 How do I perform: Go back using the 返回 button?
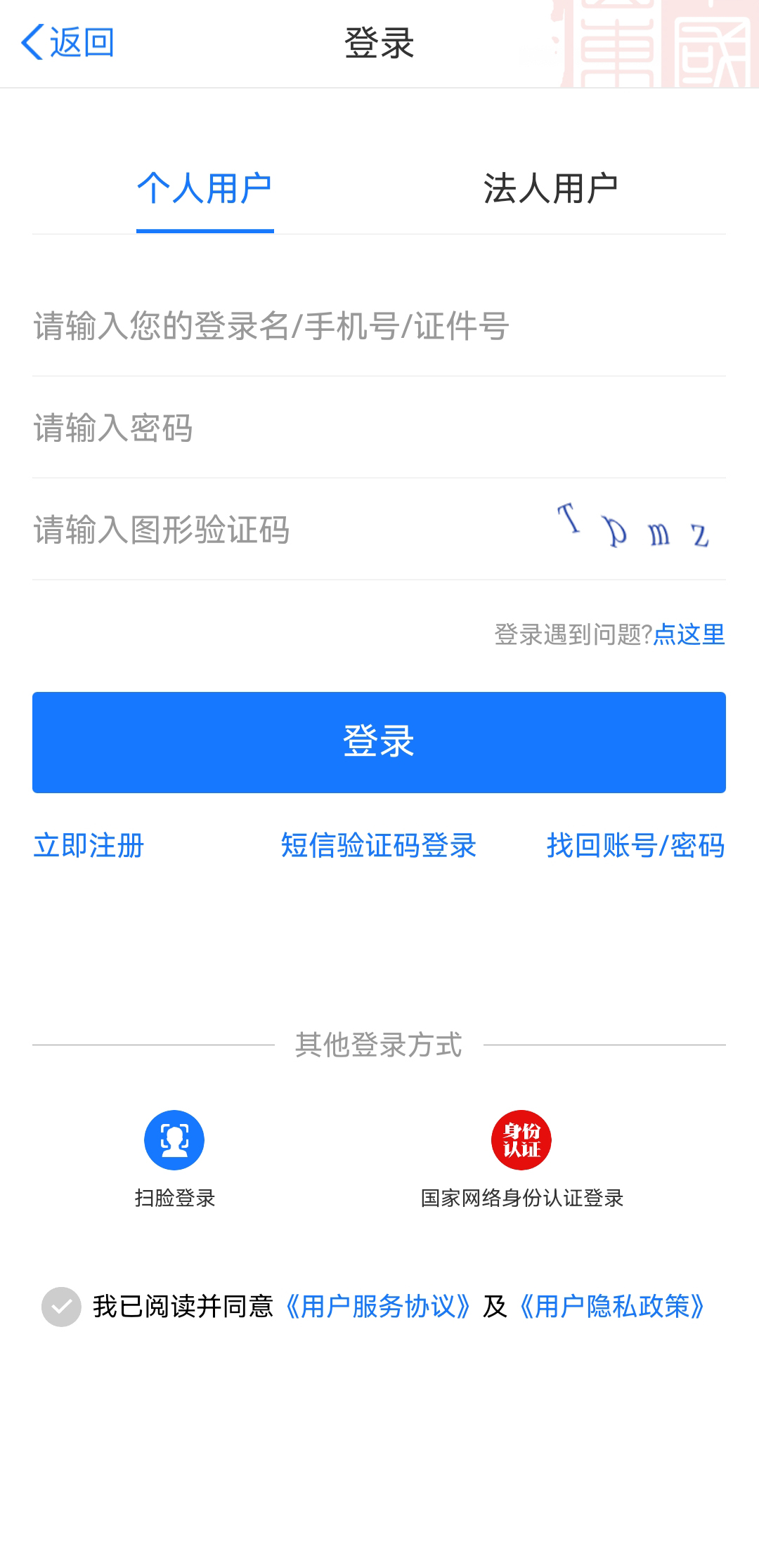point(68,43)
